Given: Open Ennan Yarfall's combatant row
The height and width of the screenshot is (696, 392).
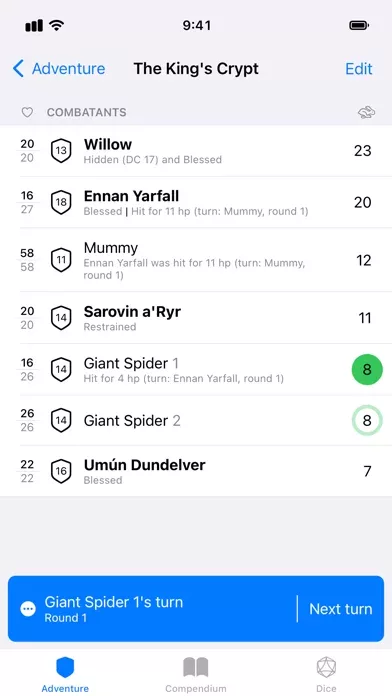Looking at the screenshot, I should 196,202.
